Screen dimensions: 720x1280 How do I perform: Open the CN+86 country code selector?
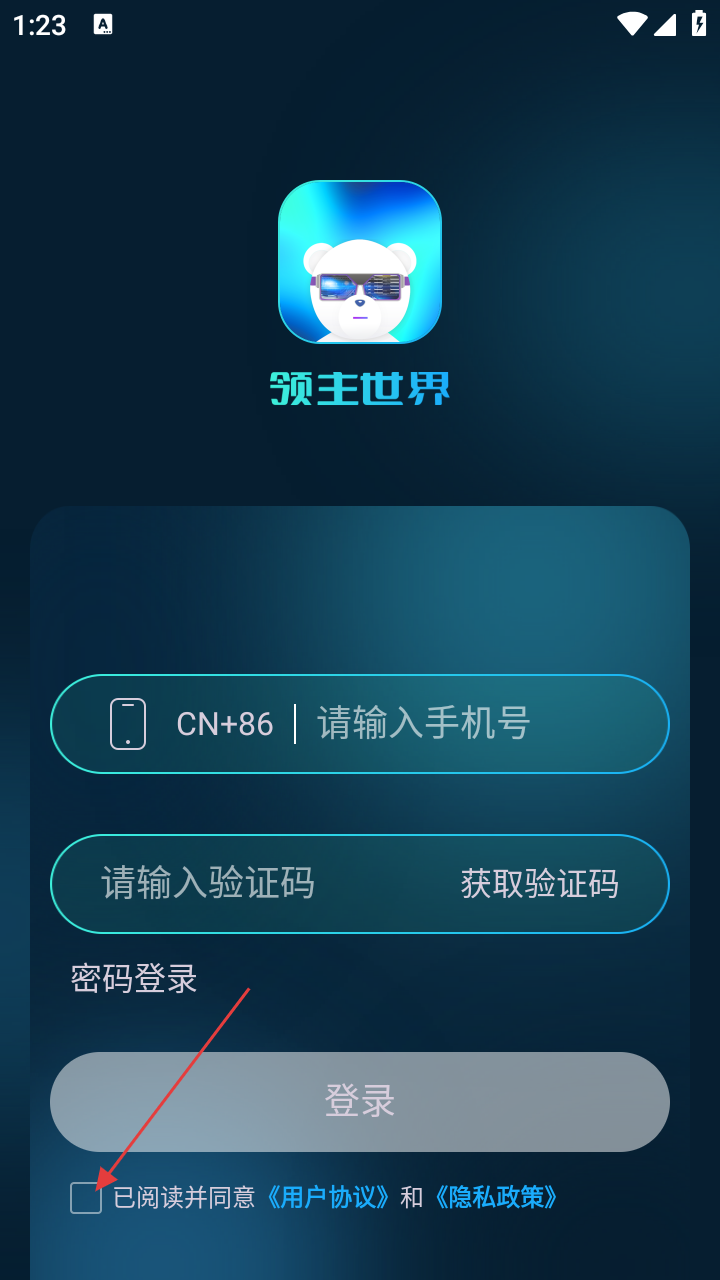[225, 724]
